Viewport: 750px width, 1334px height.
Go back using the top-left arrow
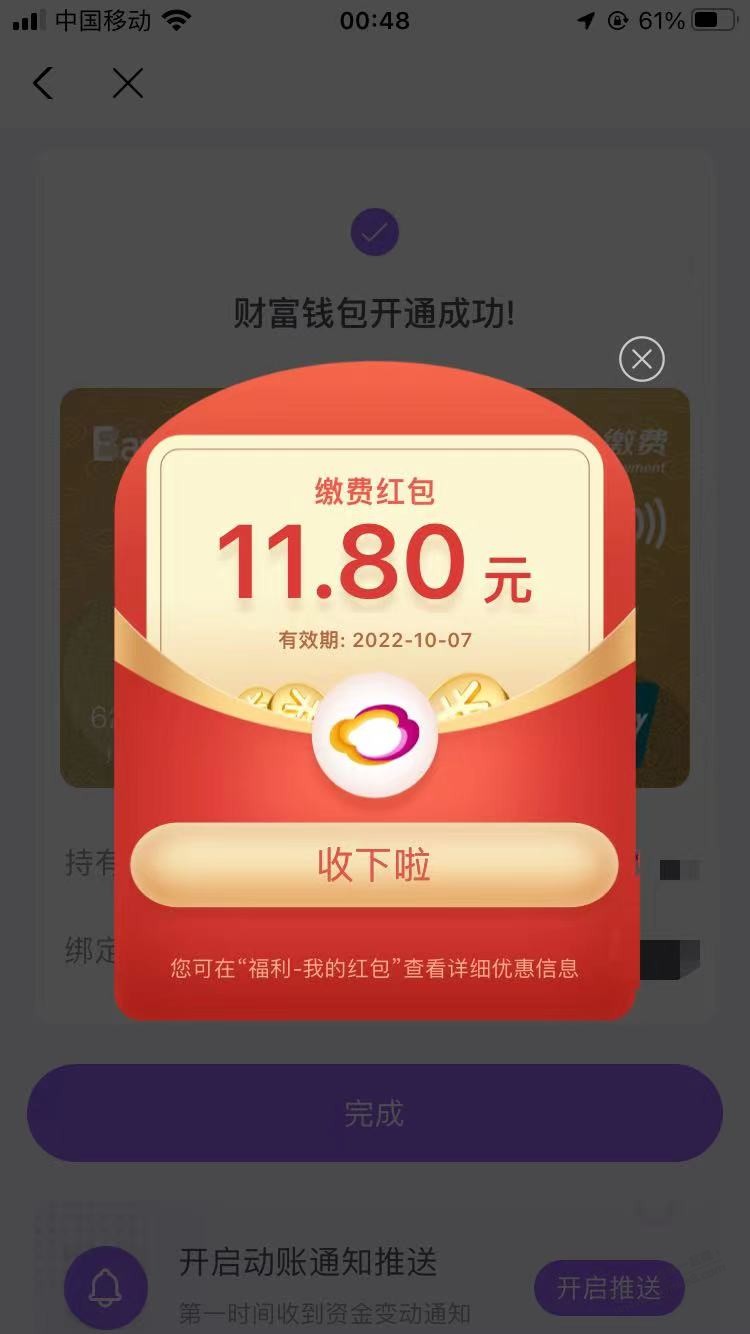tap(43, 83)
